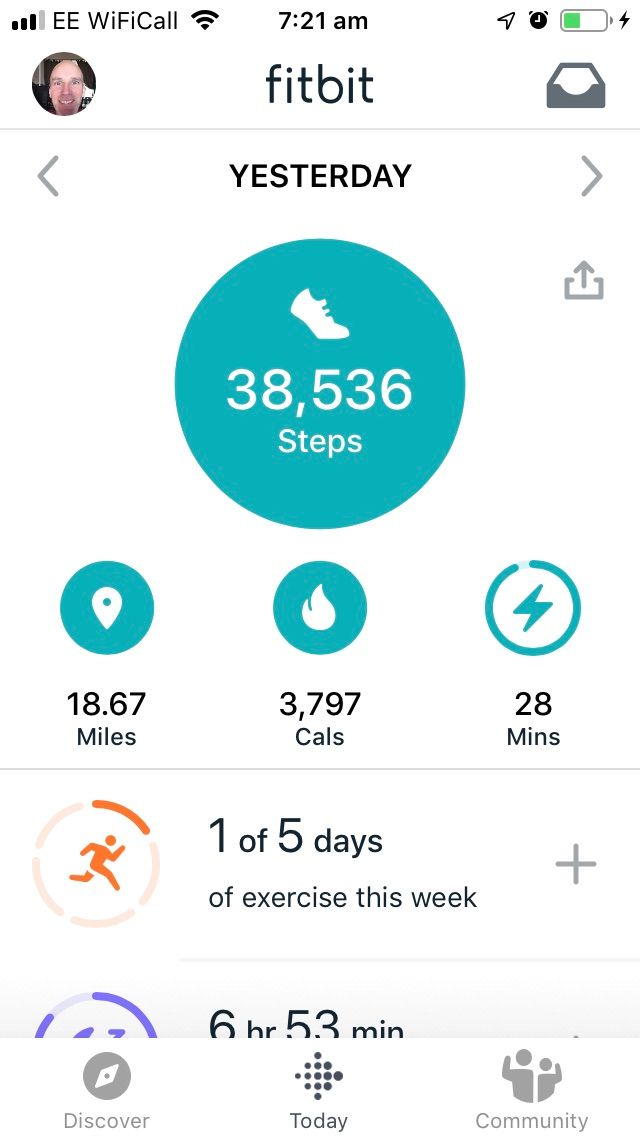Screen dimensions: 640x1136
Task: Open the inbox tray icon
Action: [x=576, y=85]
